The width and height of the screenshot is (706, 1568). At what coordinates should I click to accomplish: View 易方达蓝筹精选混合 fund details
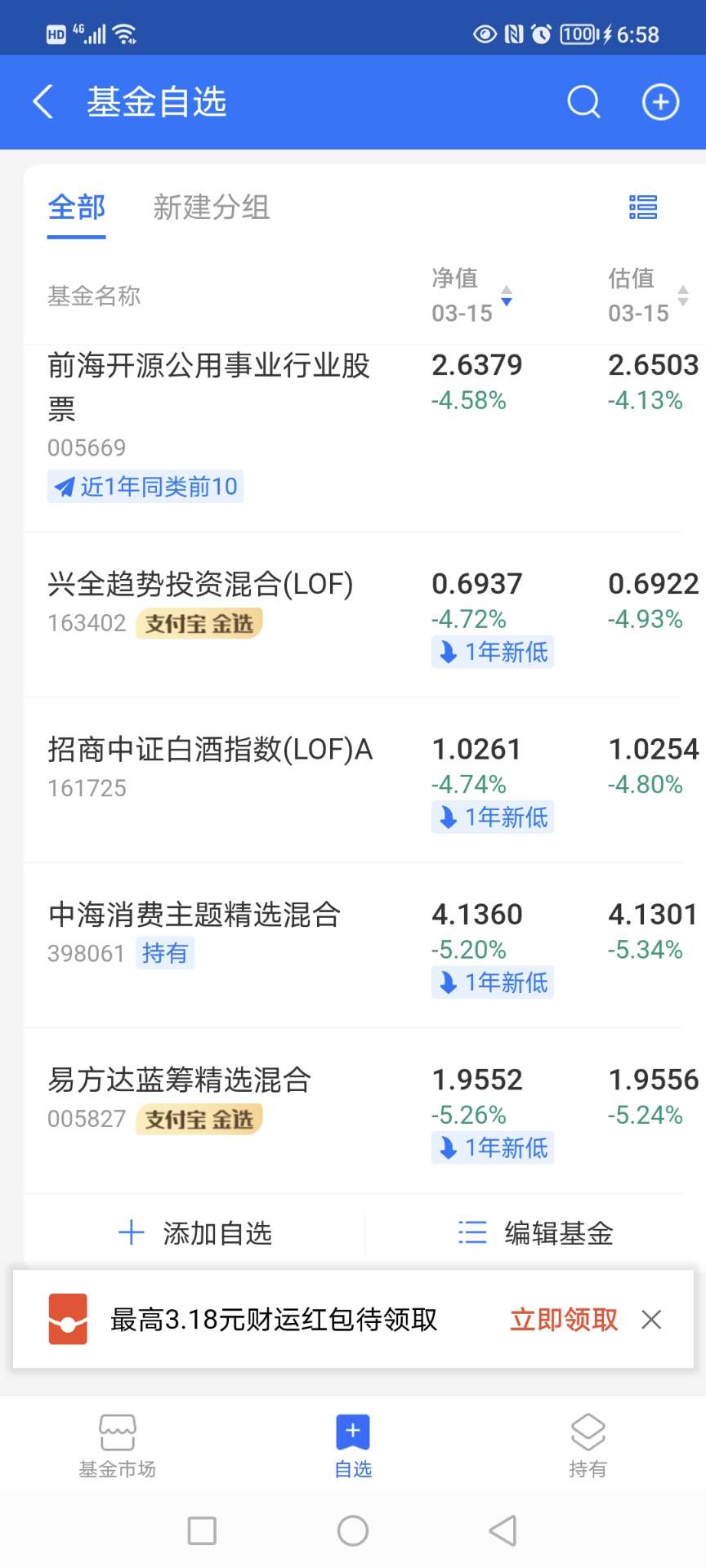click(x=180, y=1080)
